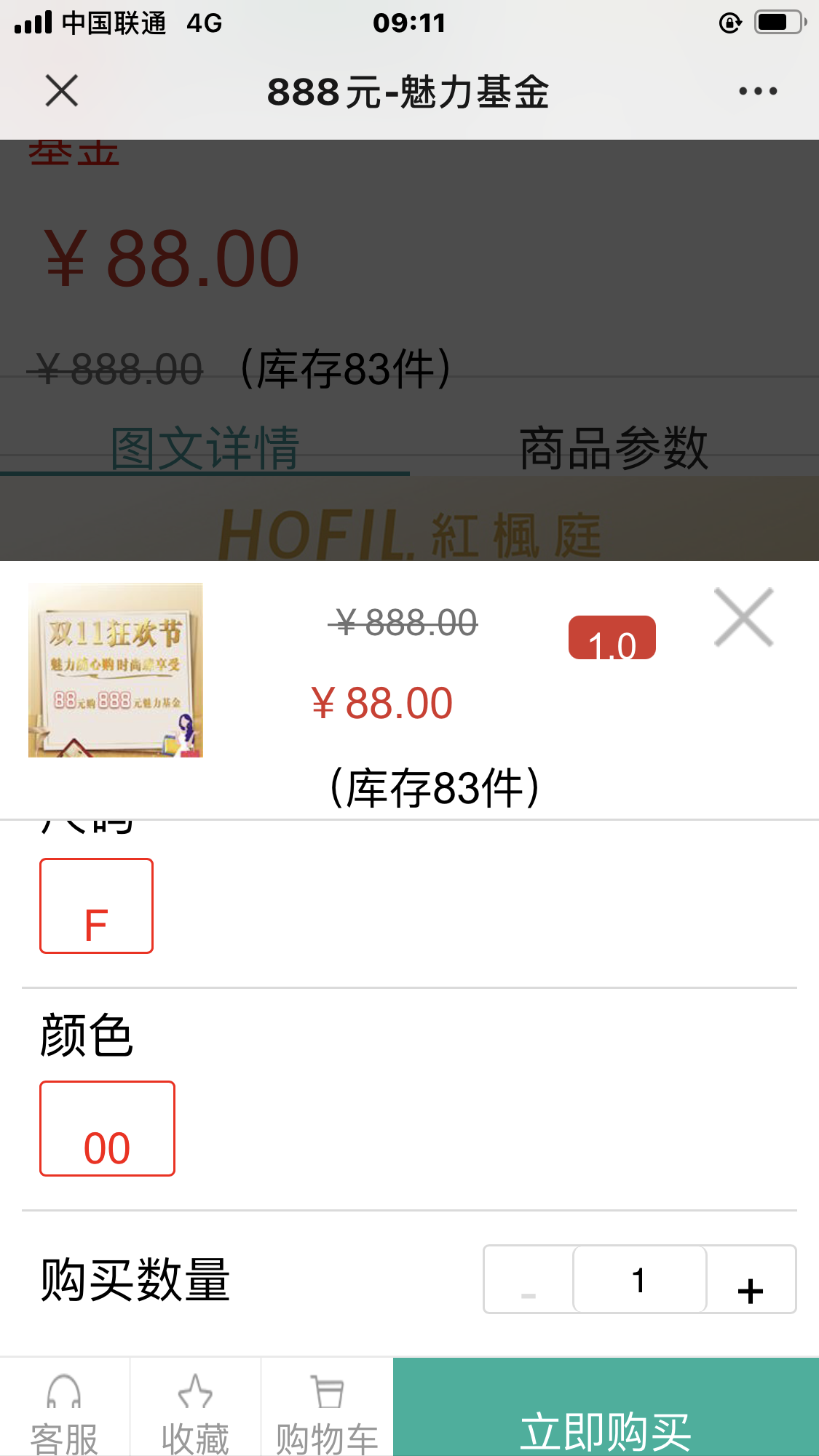819x1456 pixels.
Task: Select color option 00
Action: 107,1129
